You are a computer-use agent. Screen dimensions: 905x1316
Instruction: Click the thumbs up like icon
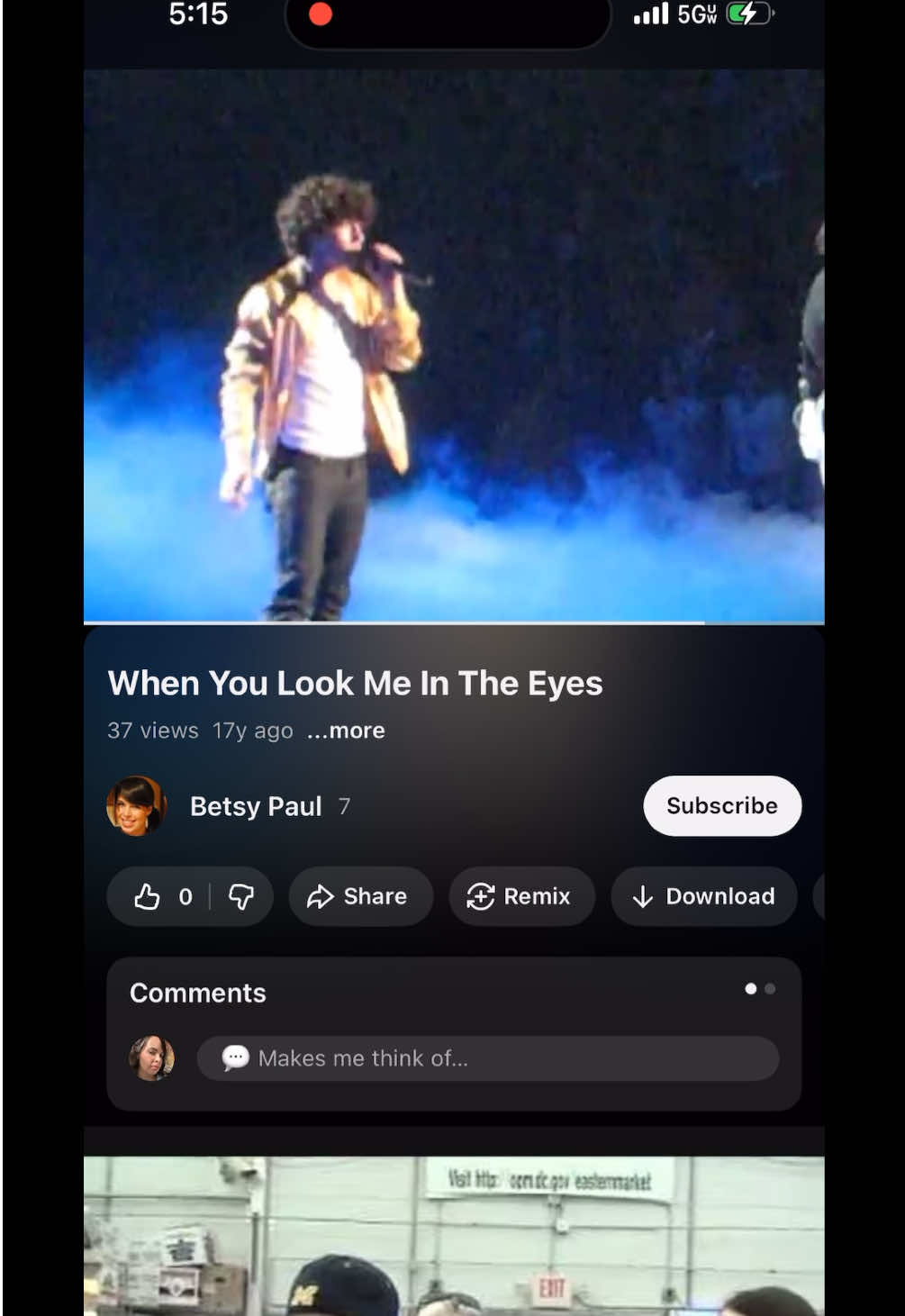(x=149, y=896)
